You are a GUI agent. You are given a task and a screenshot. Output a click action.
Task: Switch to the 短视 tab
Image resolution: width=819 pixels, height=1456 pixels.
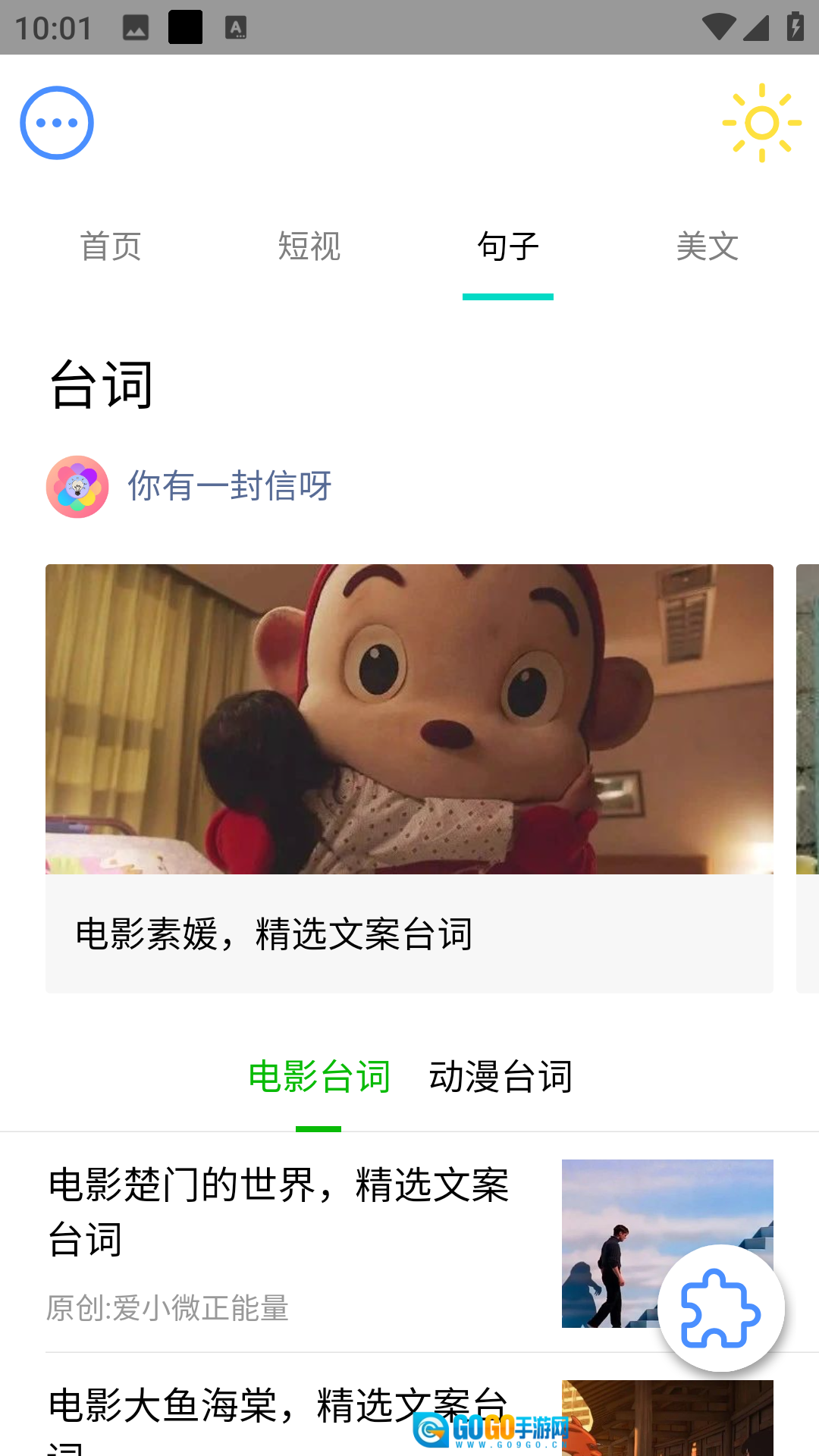309,248
